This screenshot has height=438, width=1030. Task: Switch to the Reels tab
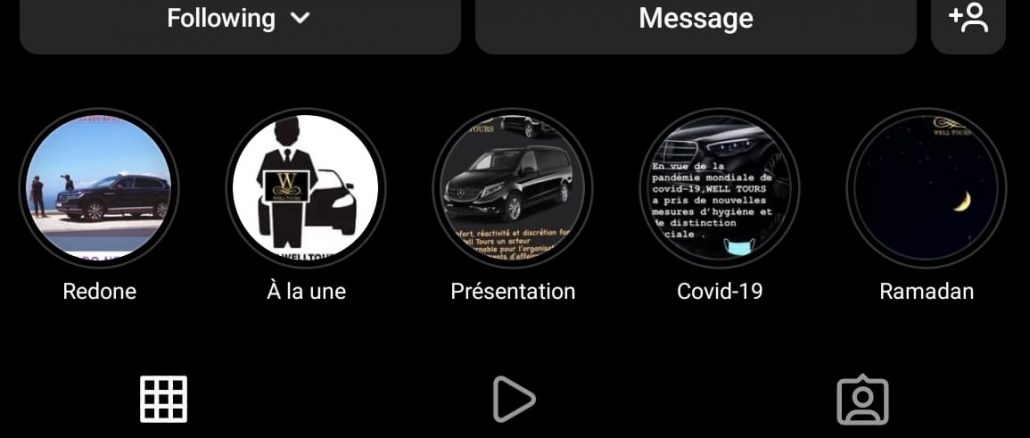click(513, 400)
